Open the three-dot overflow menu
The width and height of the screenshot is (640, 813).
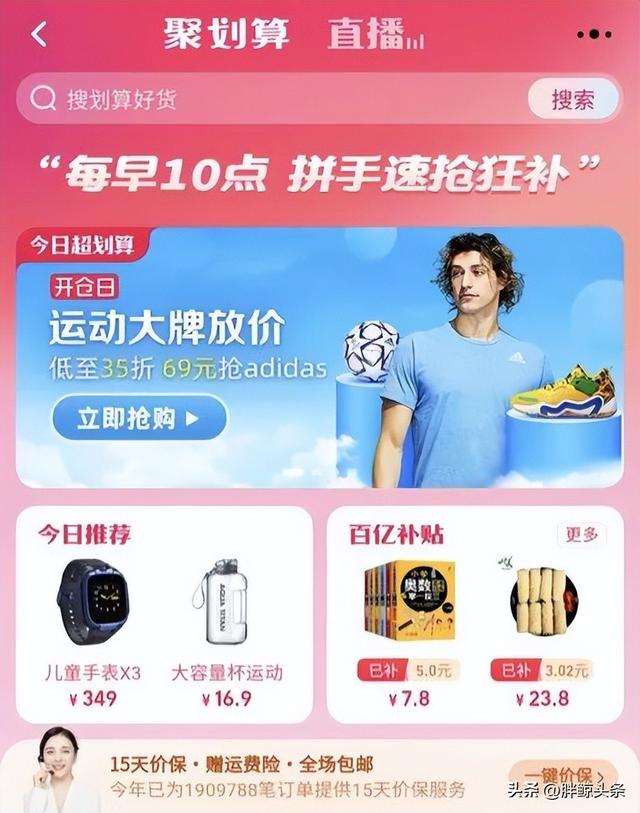click(593, 34)
